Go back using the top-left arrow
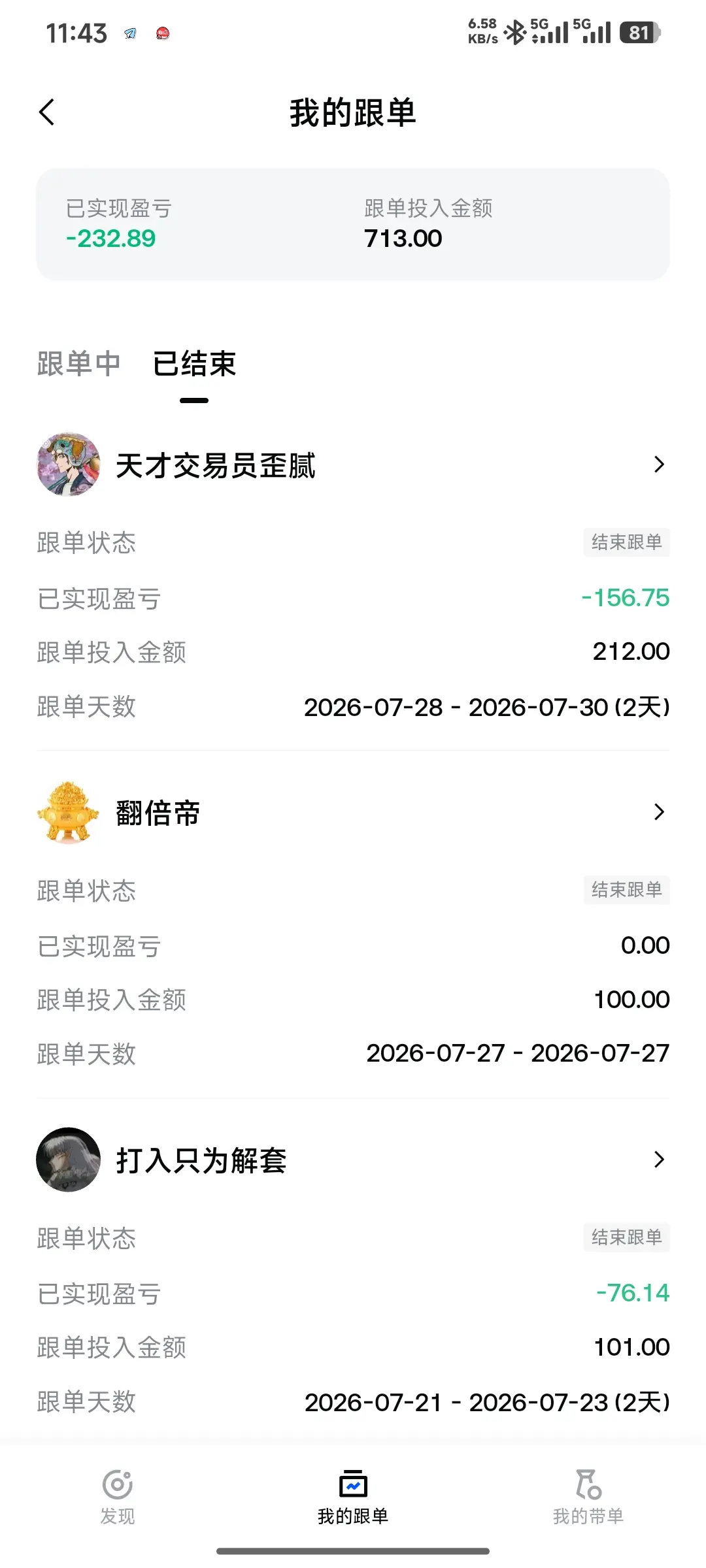This screenshot has height=1568, width=706. pyautogui.click(x=46, y=112)
